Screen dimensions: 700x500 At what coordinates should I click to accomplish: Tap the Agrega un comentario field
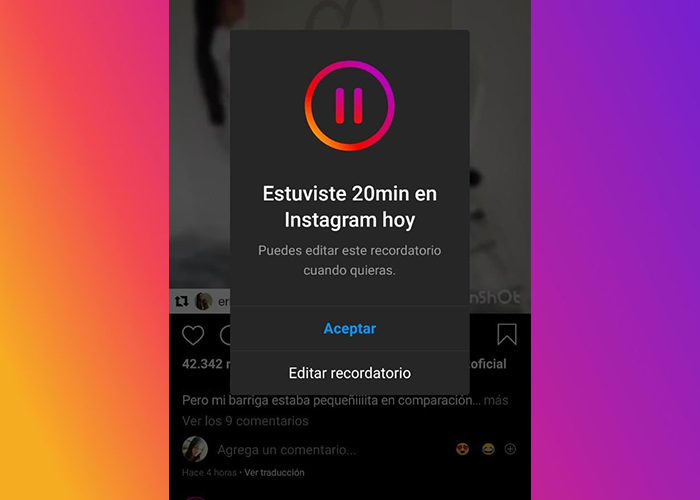(x=286, y=450)
